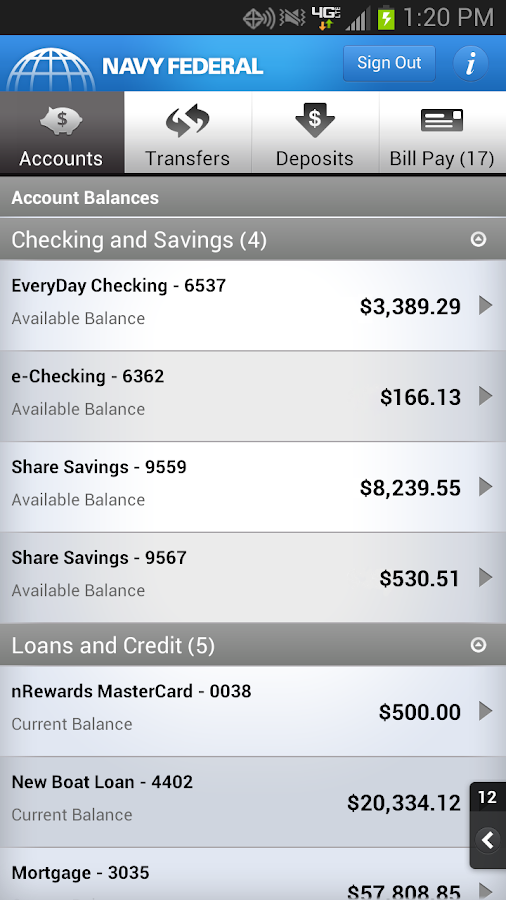The image size is (506, 900).
Task: Open the info icon
Action: [470, 63]
